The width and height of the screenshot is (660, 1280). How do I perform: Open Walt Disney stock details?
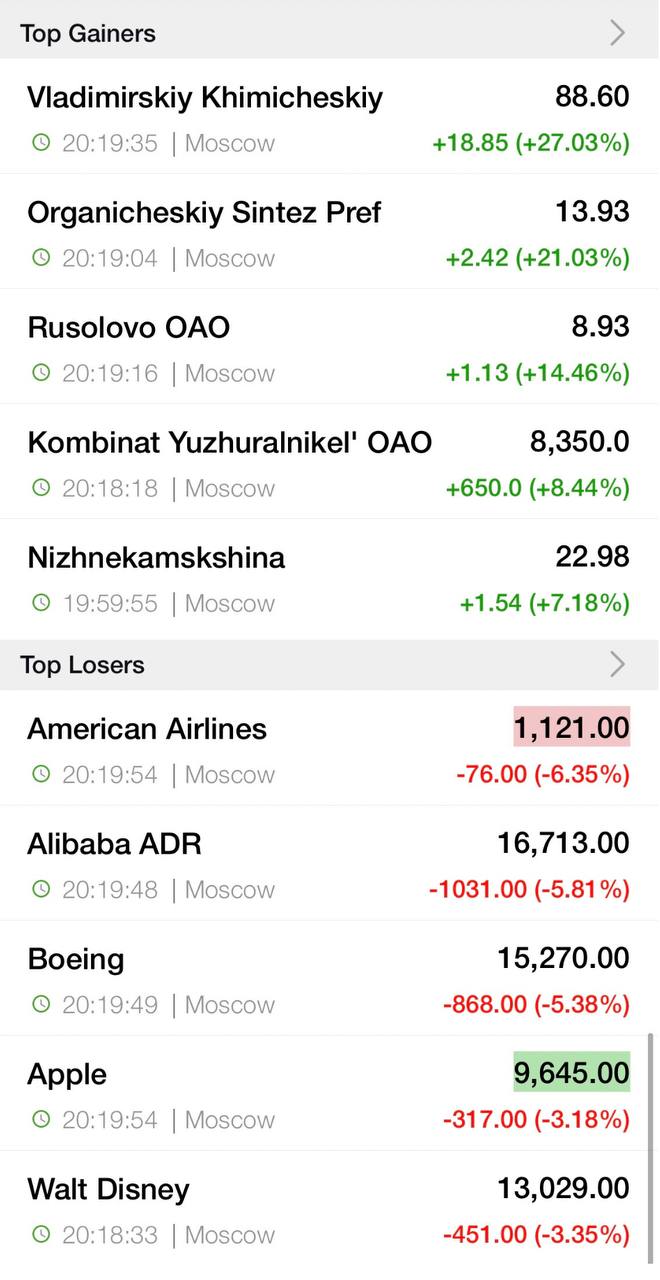point(330,1208)
